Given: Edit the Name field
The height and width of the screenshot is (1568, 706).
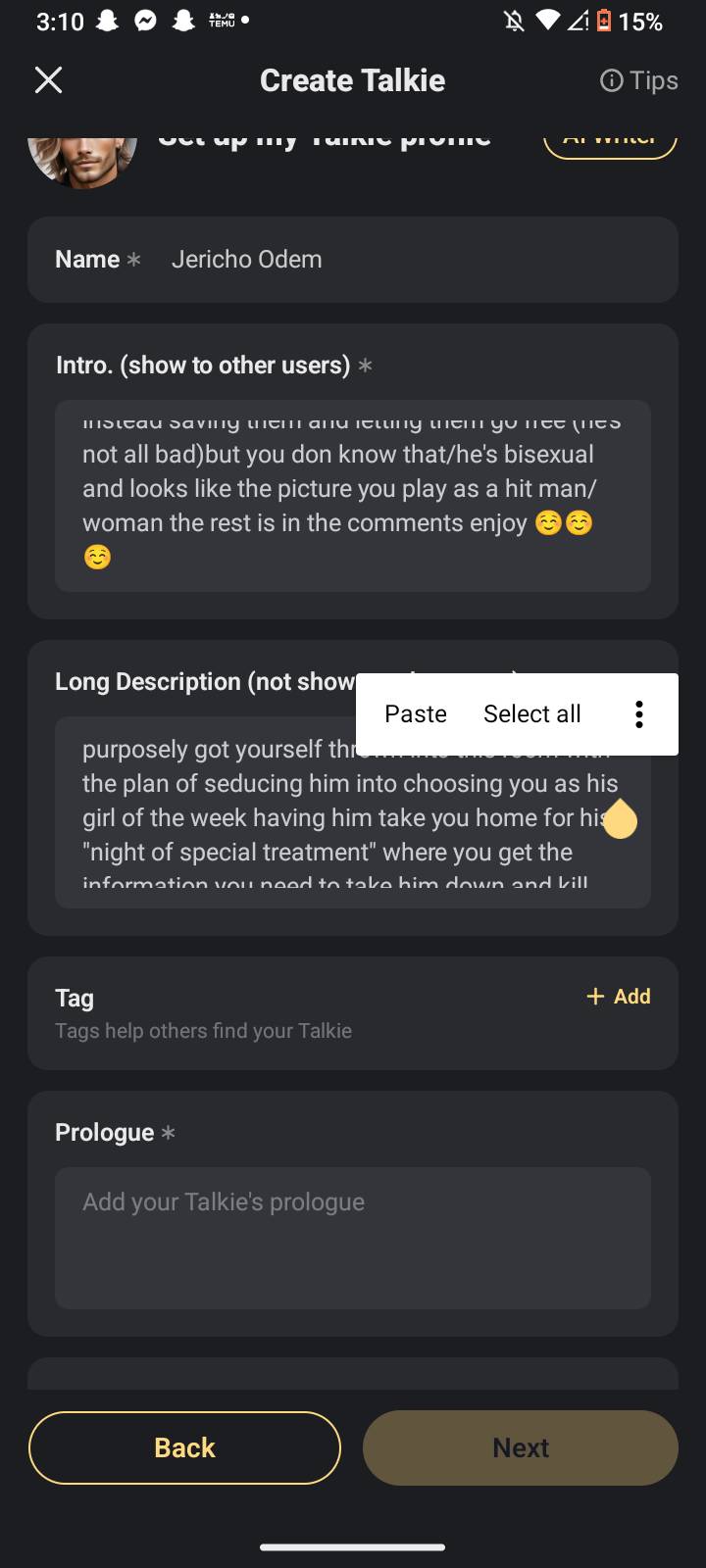Looking at the screenshot, I should [392, 260].
